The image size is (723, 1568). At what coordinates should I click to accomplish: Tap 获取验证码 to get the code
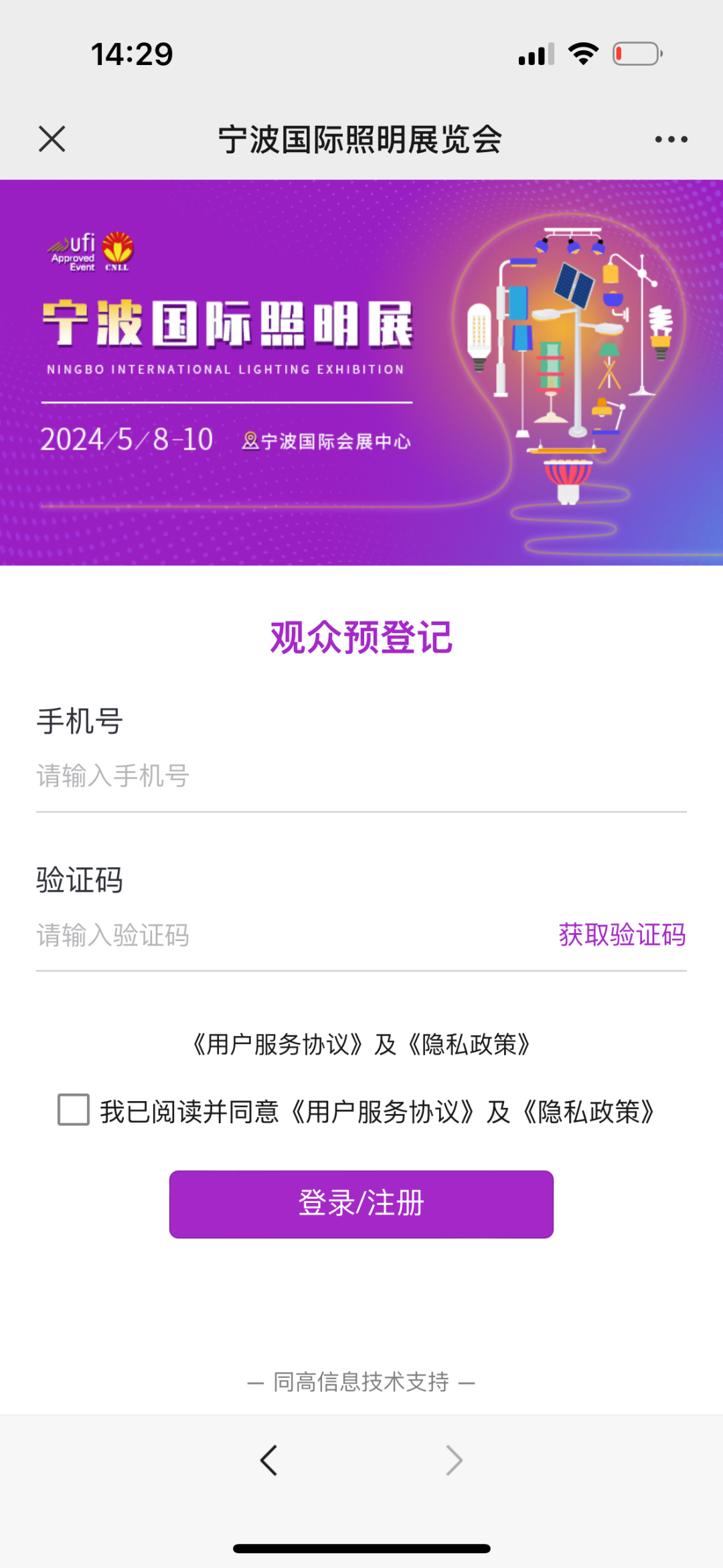point(622,935)
